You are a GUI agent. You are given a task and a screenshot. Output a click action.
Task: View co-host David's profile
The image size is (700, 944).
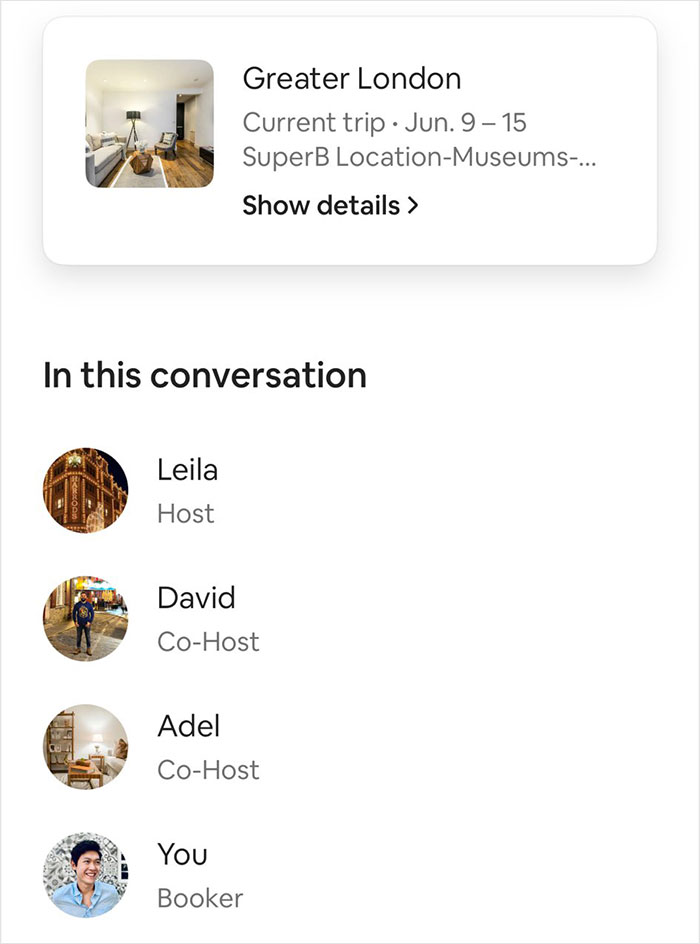click(86, 618)
